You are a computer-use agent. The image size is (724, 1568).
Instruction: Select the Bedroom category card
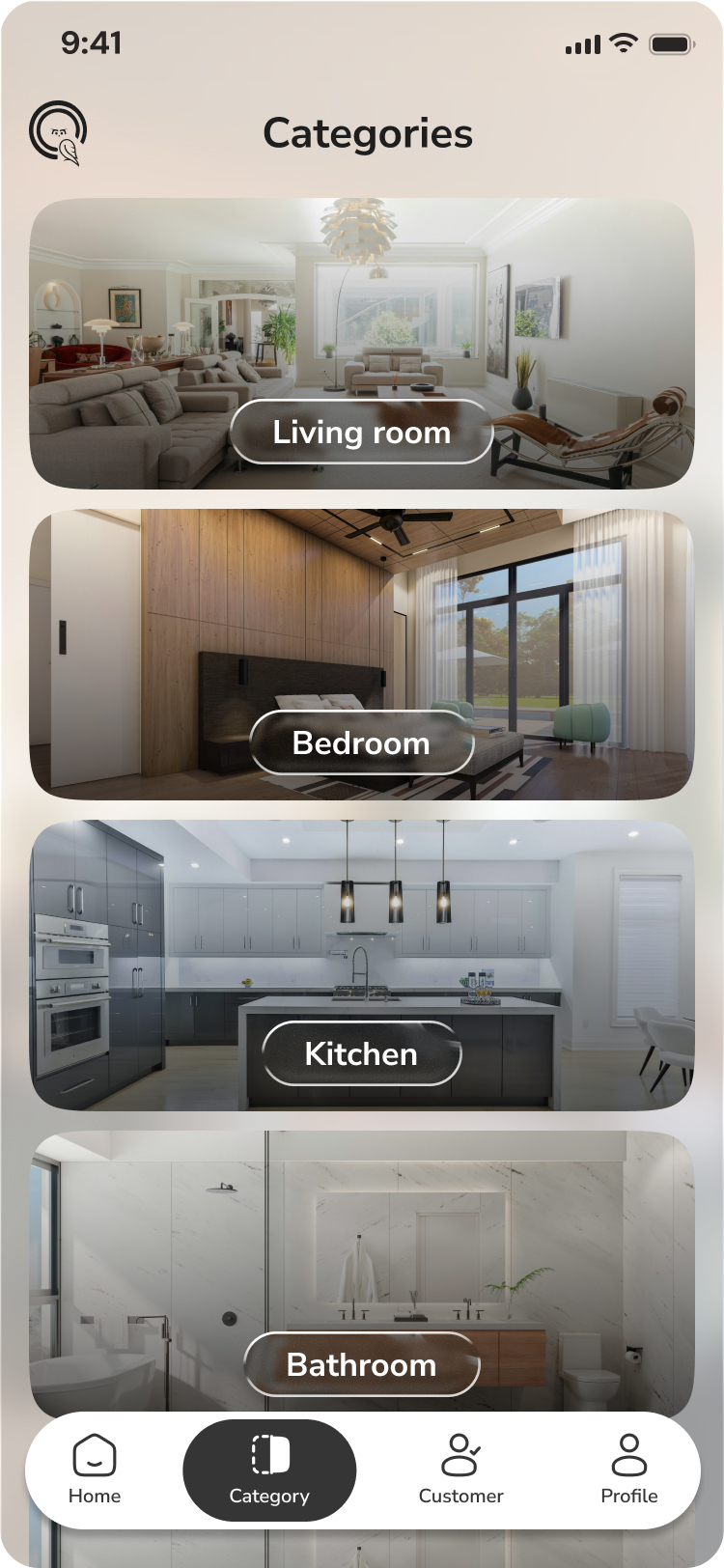[362, 742]
